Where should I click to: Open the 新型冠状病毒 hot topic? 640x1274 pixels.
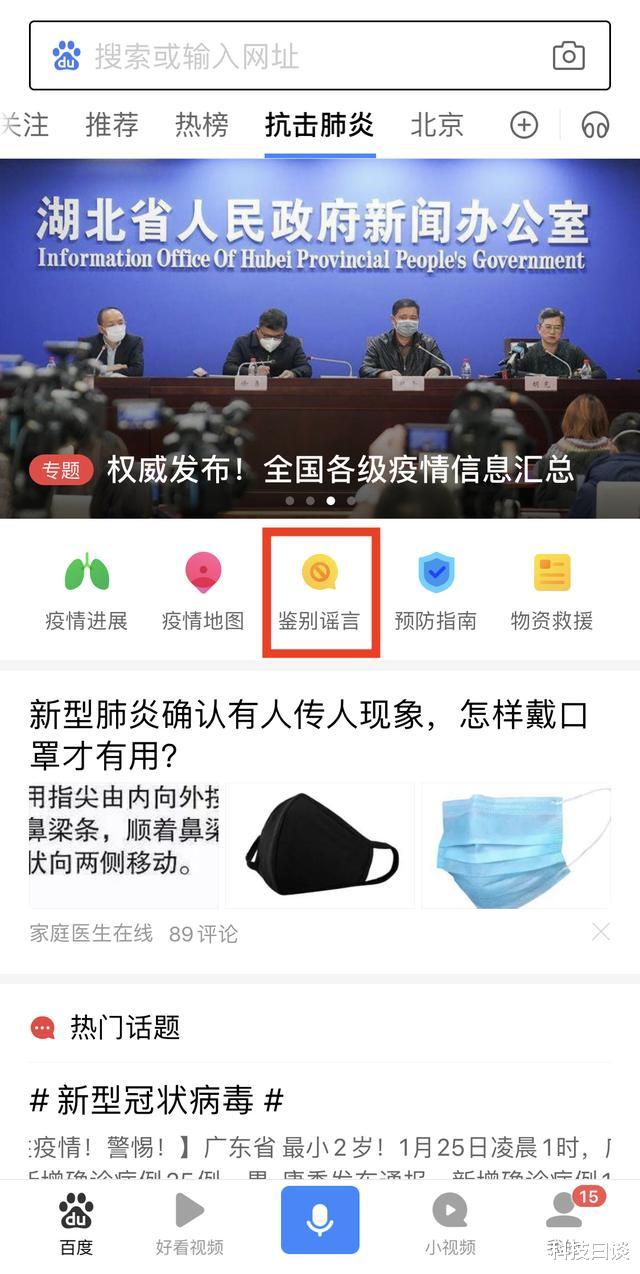(157, 1101)
